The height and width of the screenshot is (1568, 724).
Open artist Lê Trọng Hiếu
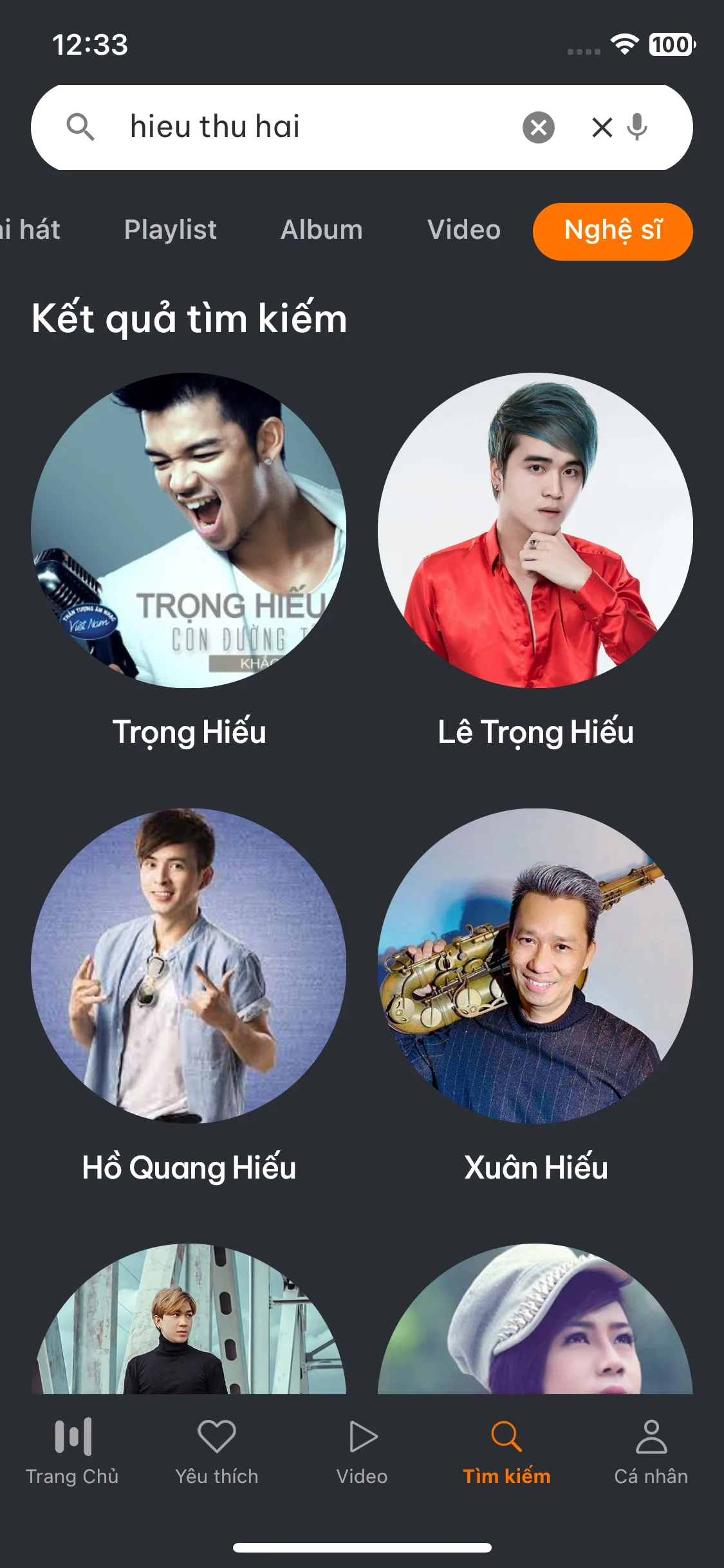(535, 530)
